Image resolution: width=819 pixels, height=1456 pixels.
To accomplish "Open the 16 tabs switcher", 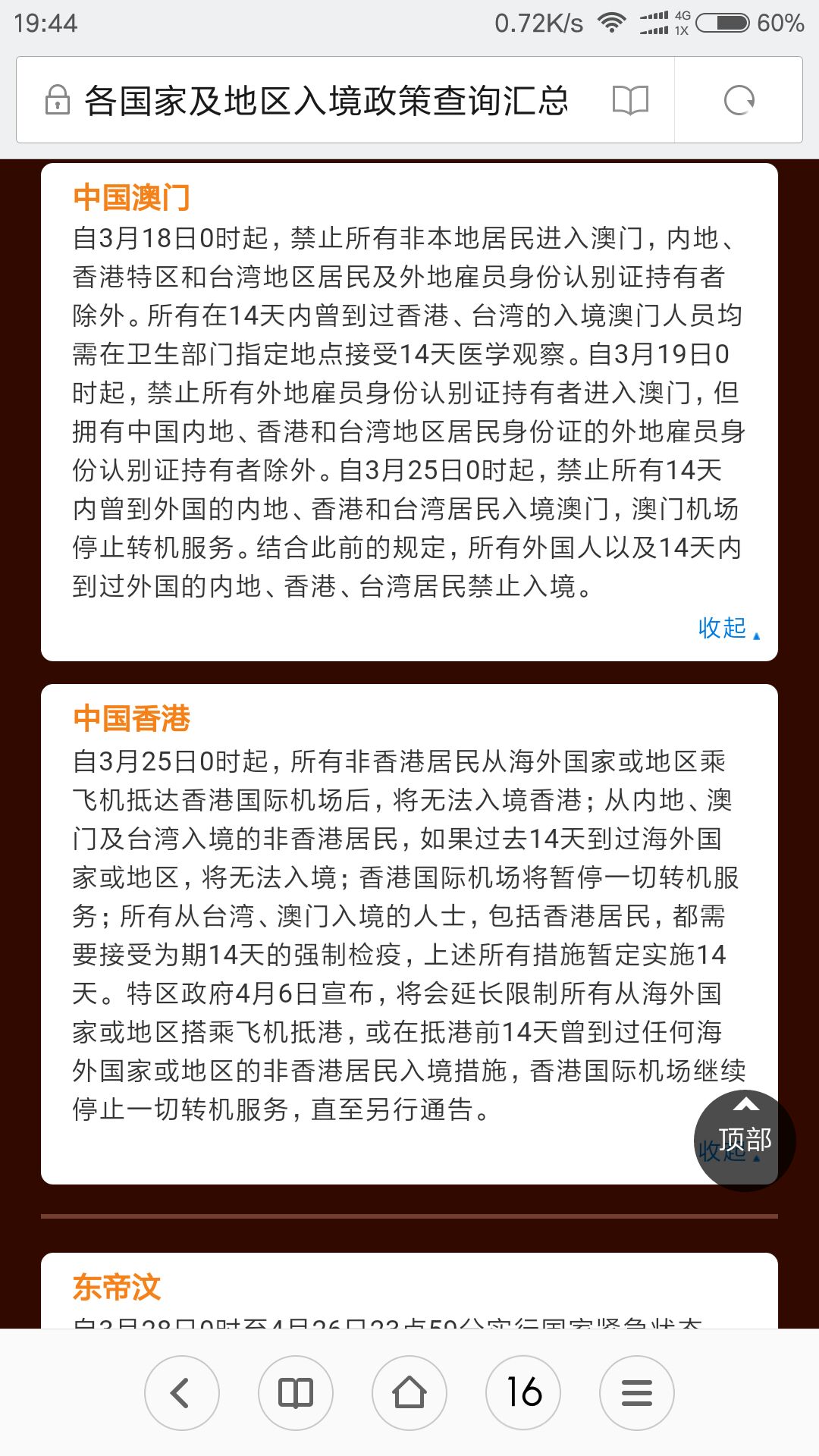I will [x=523, y=1392].
